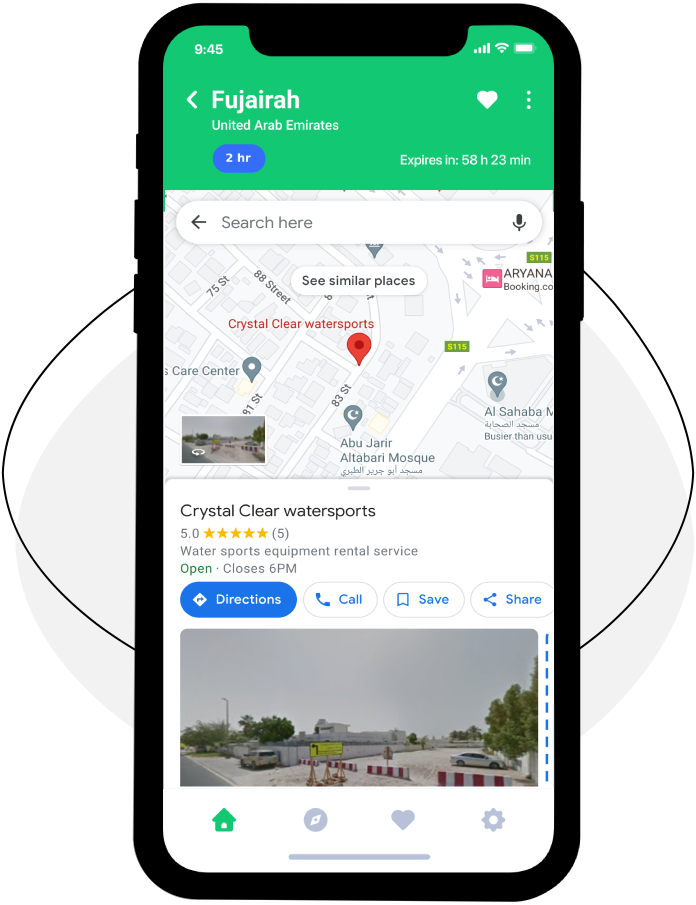
Task: Tap See similar places chip
Action: (359, 281)
